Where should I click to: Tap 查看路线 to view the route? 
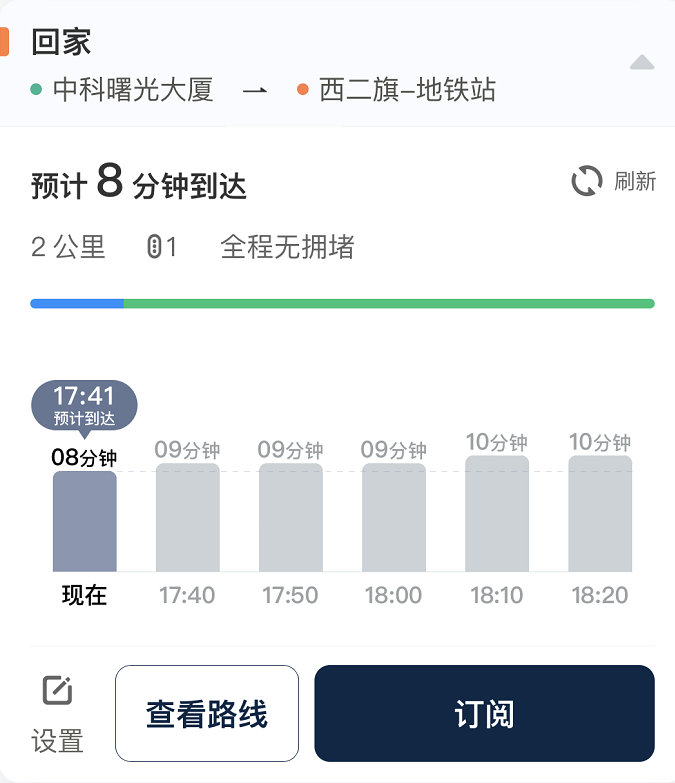(207, 714)
